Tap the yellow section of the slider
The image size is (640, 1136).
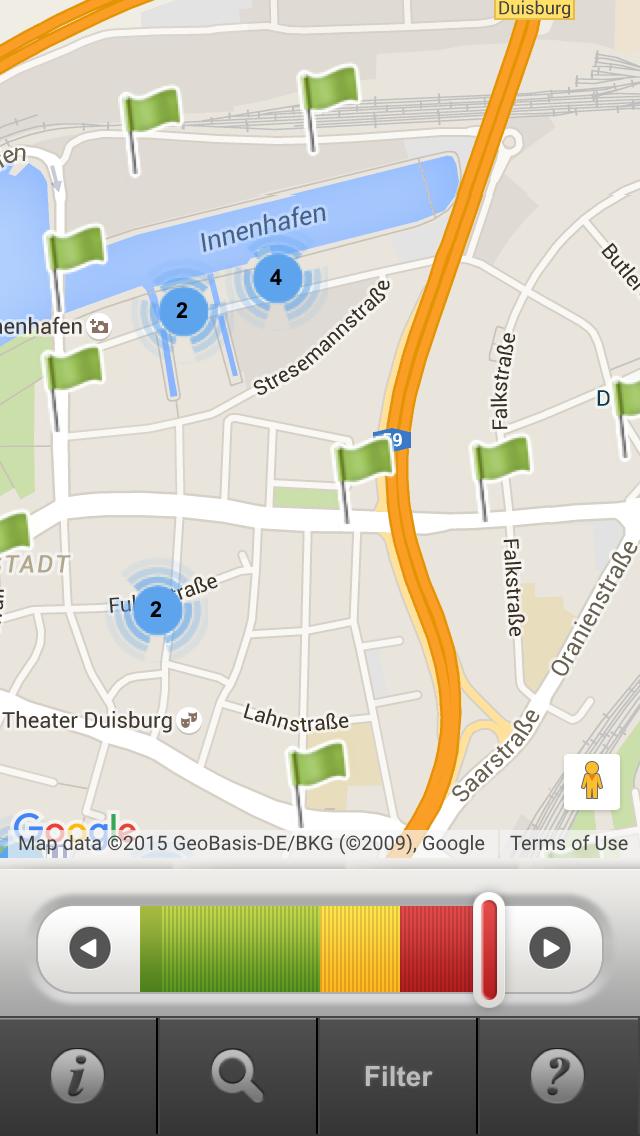360,948
